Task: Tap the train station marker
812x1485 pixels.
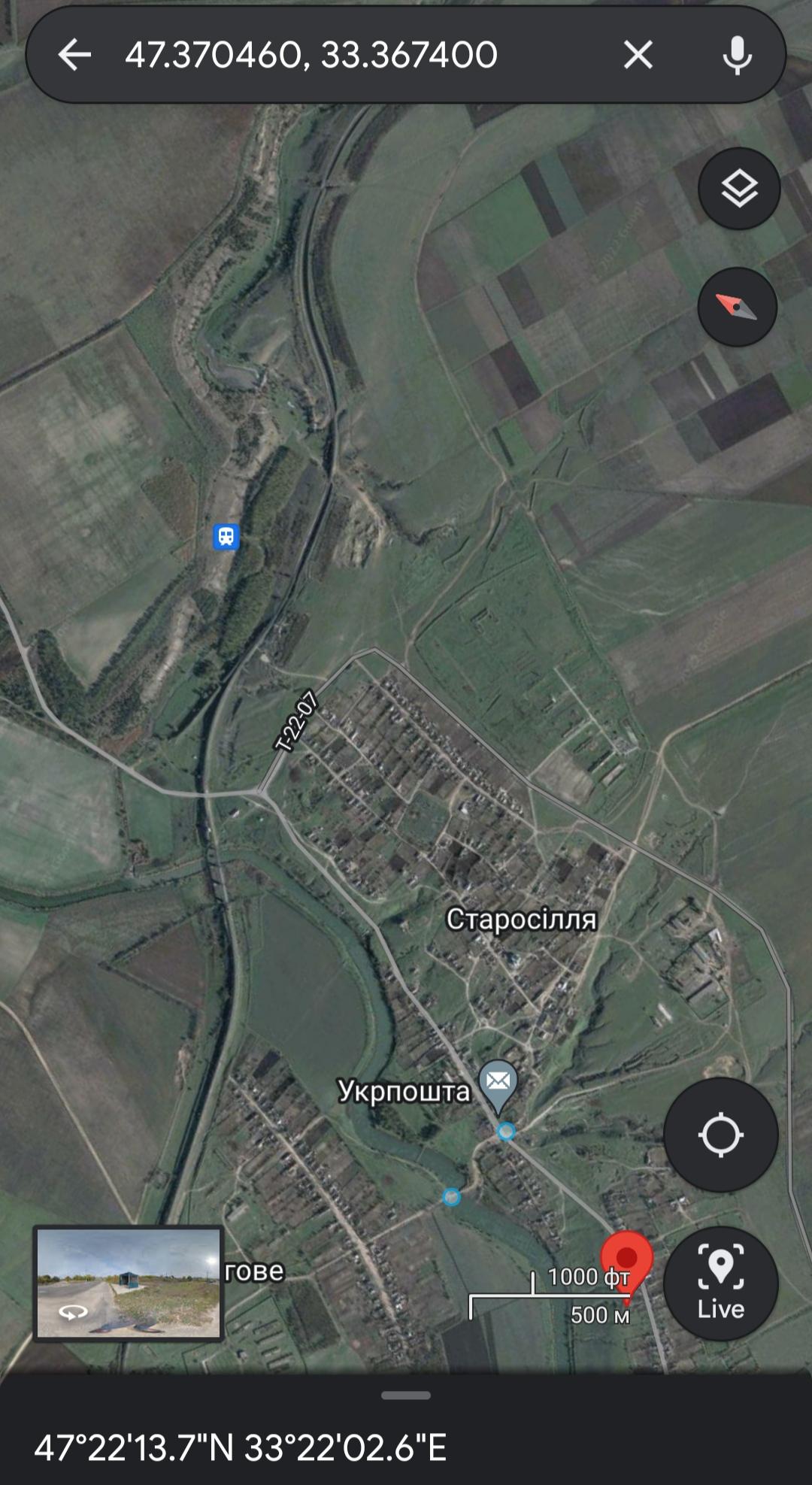Action: tap(226, 537)
